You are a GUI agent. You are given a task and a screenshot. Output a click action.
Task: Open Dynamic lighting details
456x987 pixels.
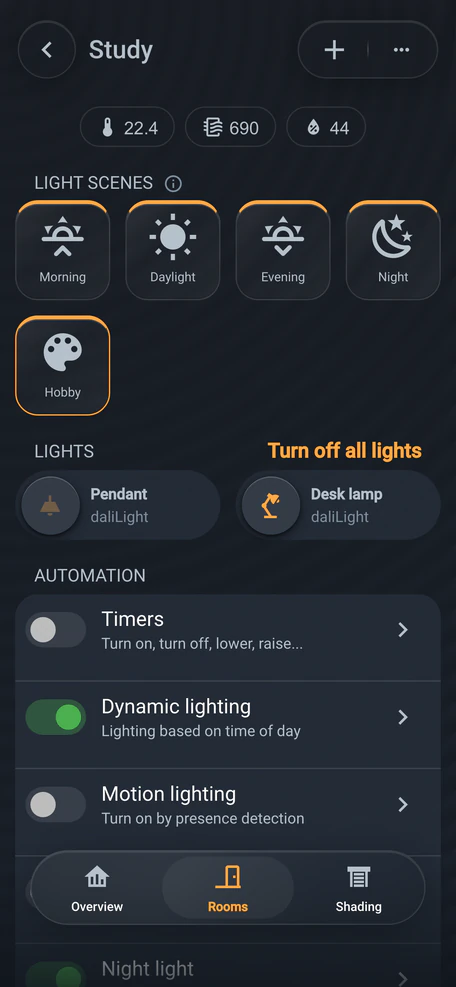403,718
